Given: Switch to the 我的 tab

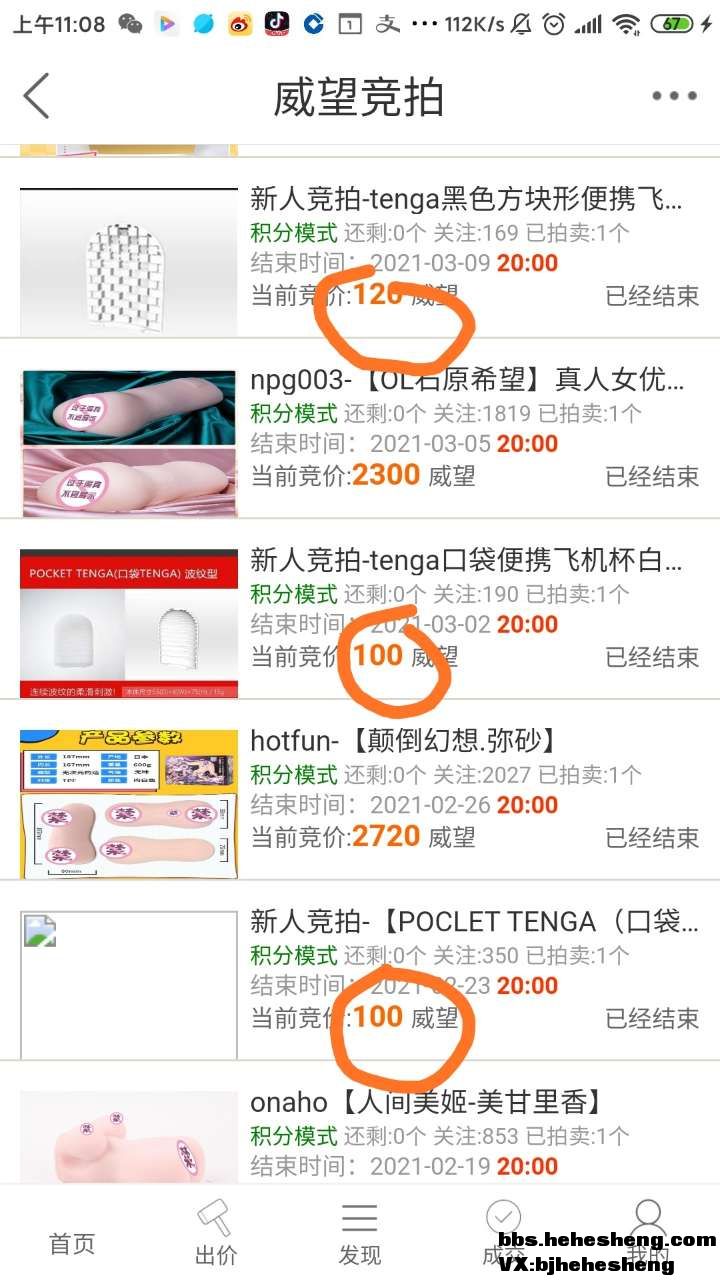Looking at the screenshot, I should [x=648, y=1232].
